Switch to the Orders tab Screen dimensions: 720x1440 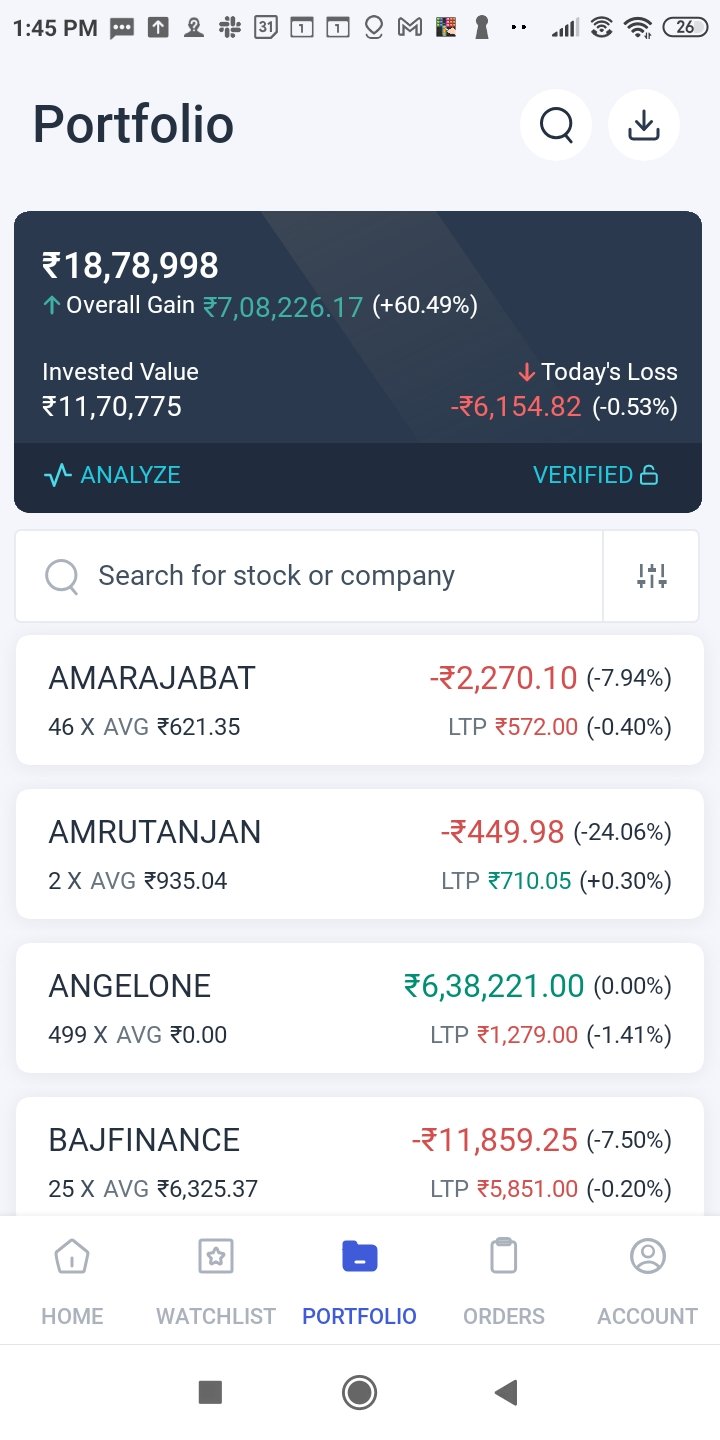[x=504, y=1281]
